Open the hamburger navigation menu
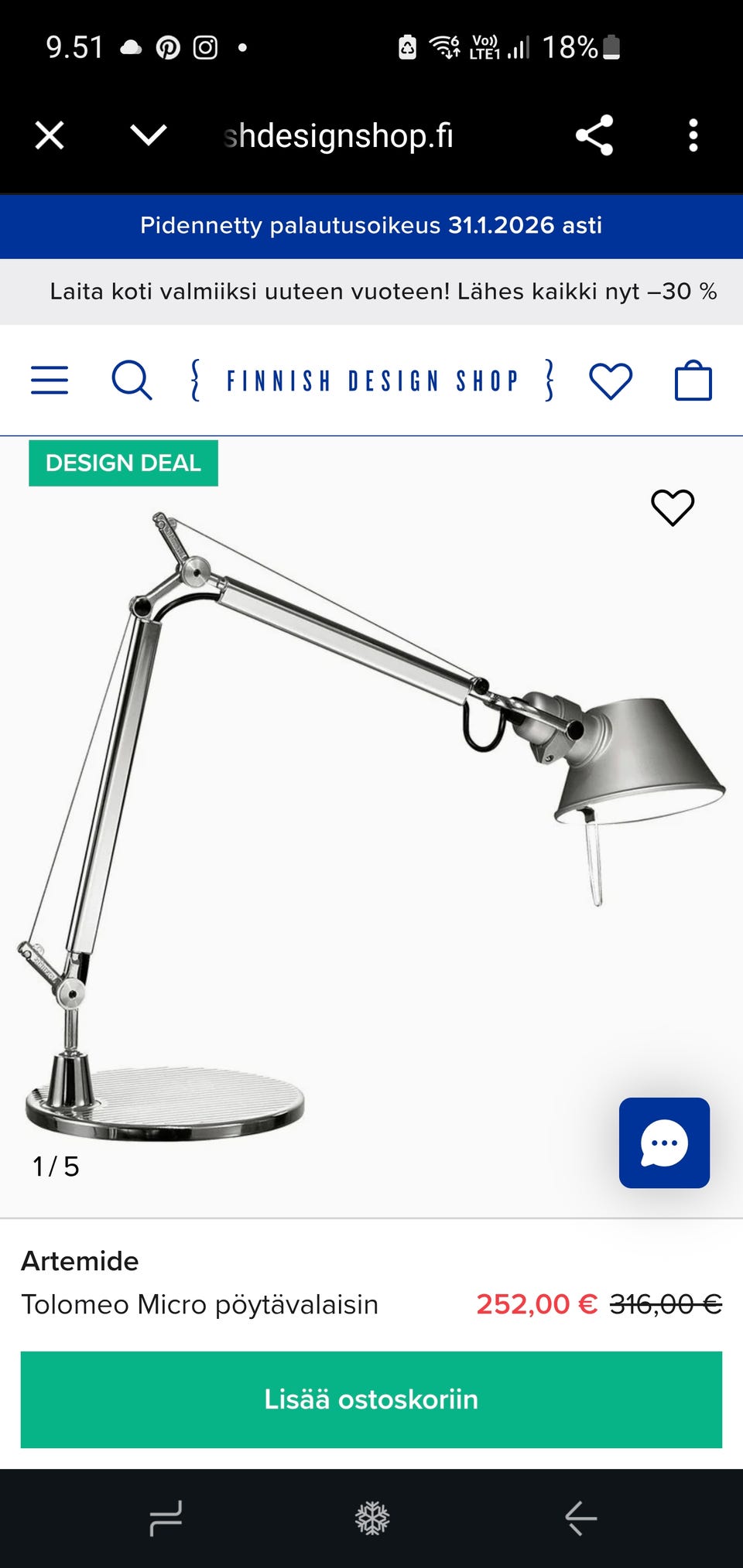The image size is (743, 1568). tap(50, 380)
